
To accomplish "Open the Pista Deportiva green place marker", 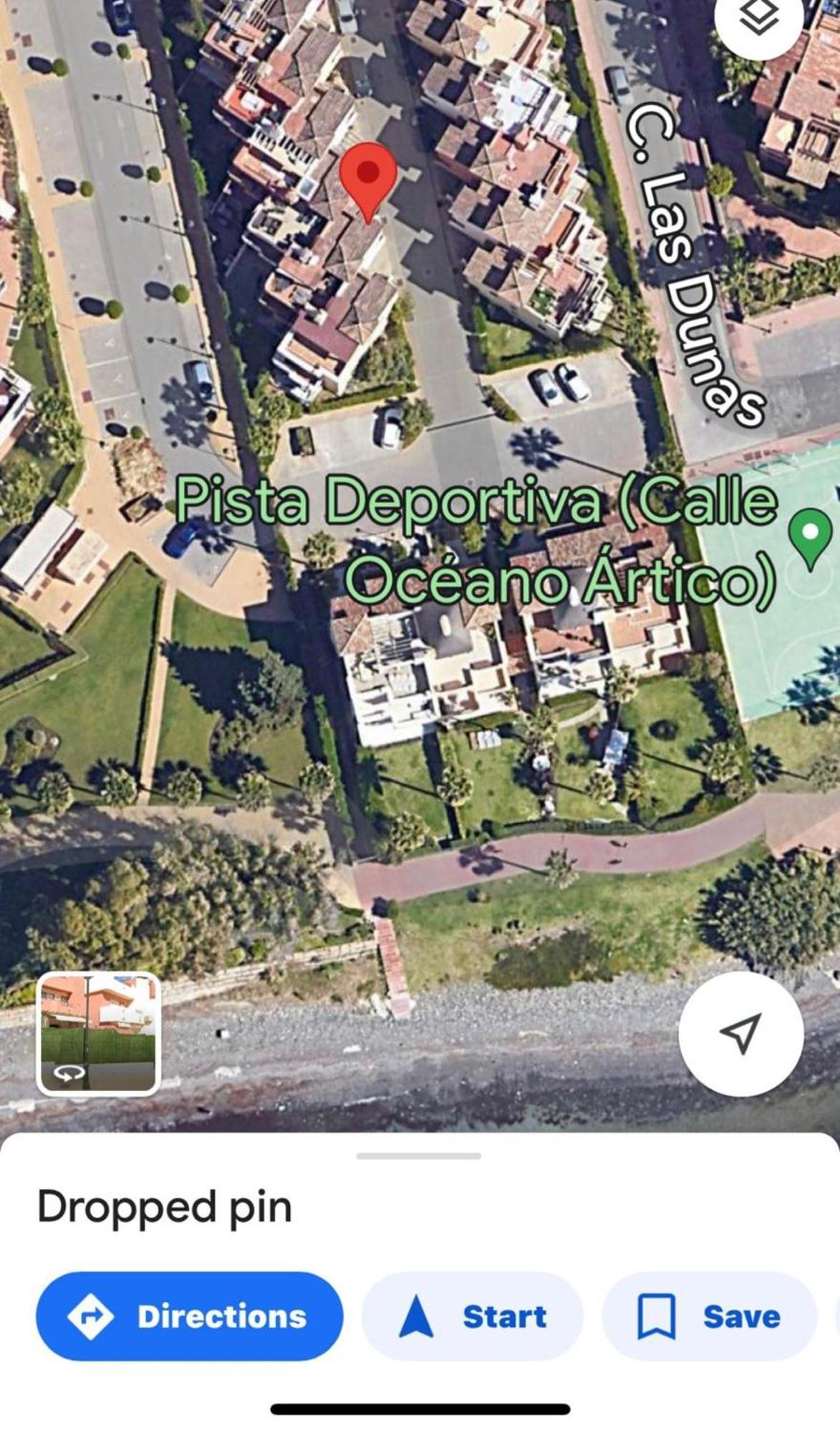I will point(810,536).
